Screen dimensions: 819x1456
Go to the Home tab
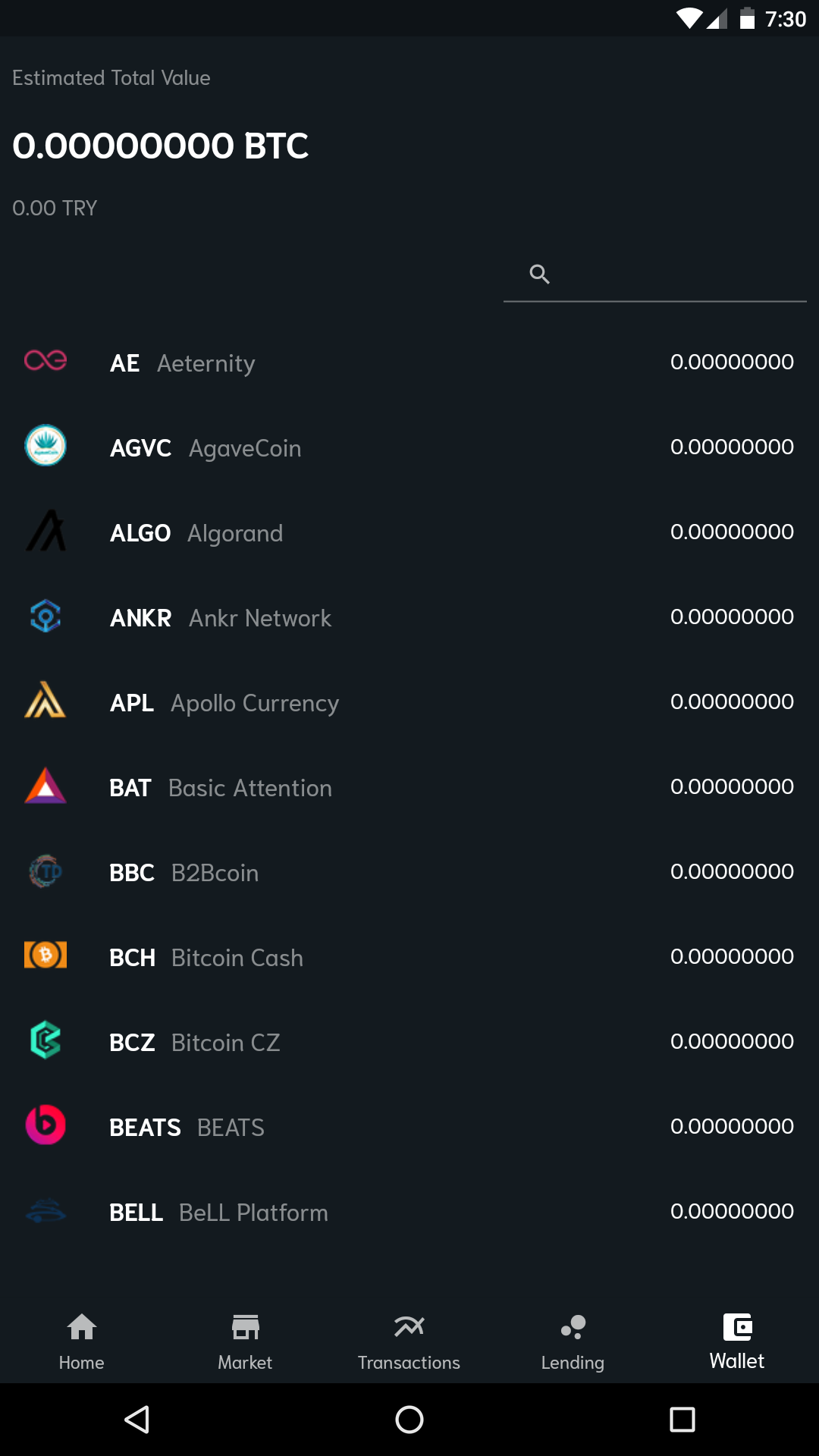click(82, 1341)
